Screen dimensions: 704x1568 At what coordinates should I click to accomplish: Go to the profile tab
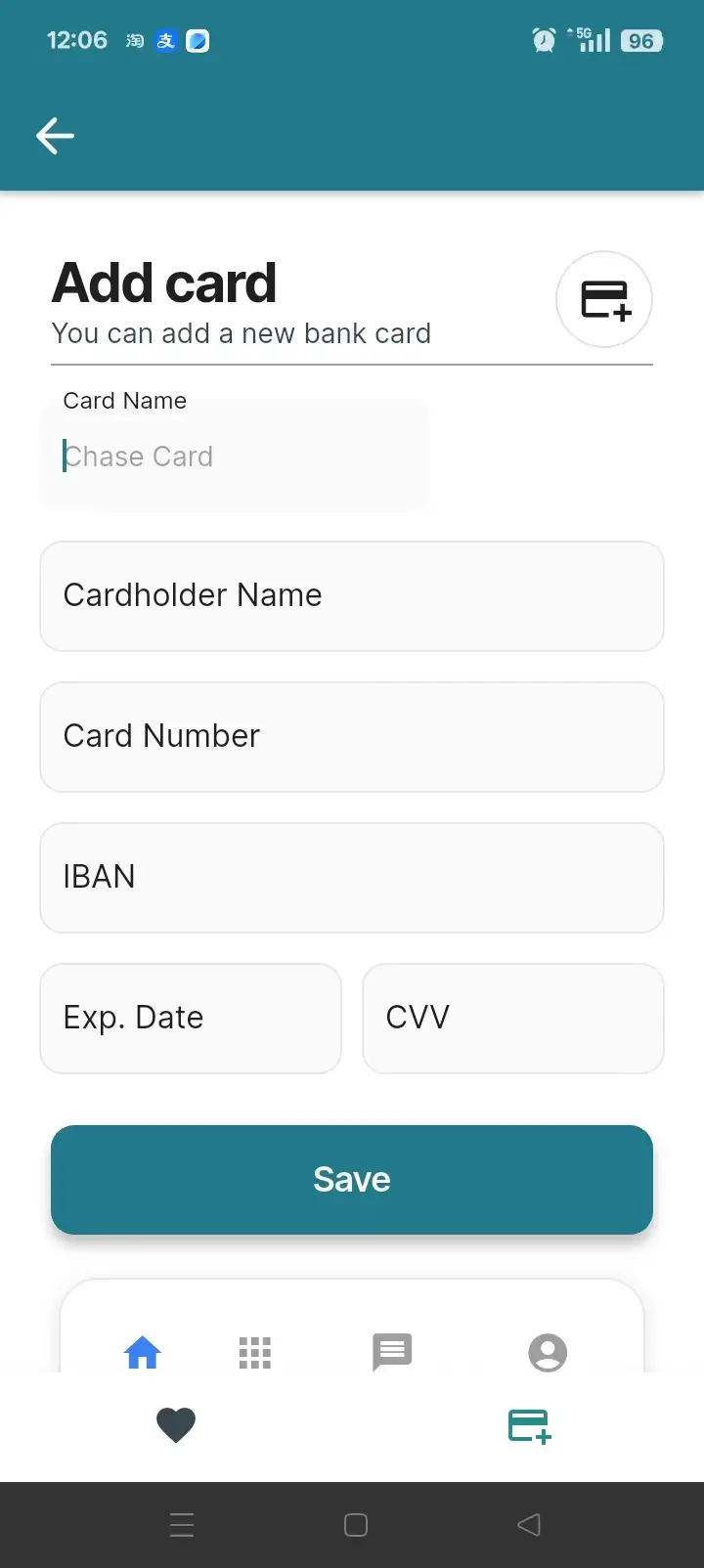point(548,1352)
